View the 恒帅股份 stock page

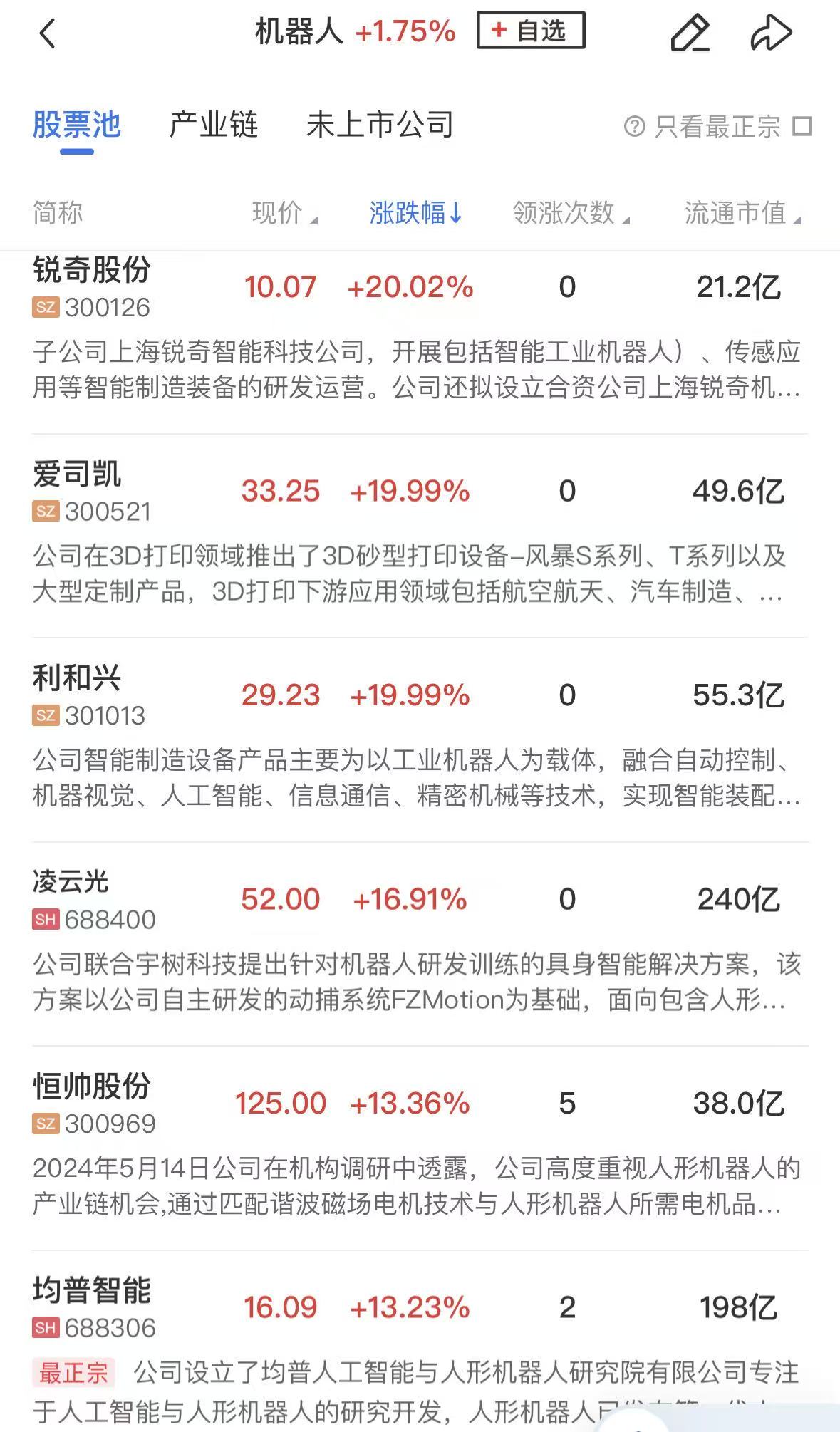point(93,1086)
